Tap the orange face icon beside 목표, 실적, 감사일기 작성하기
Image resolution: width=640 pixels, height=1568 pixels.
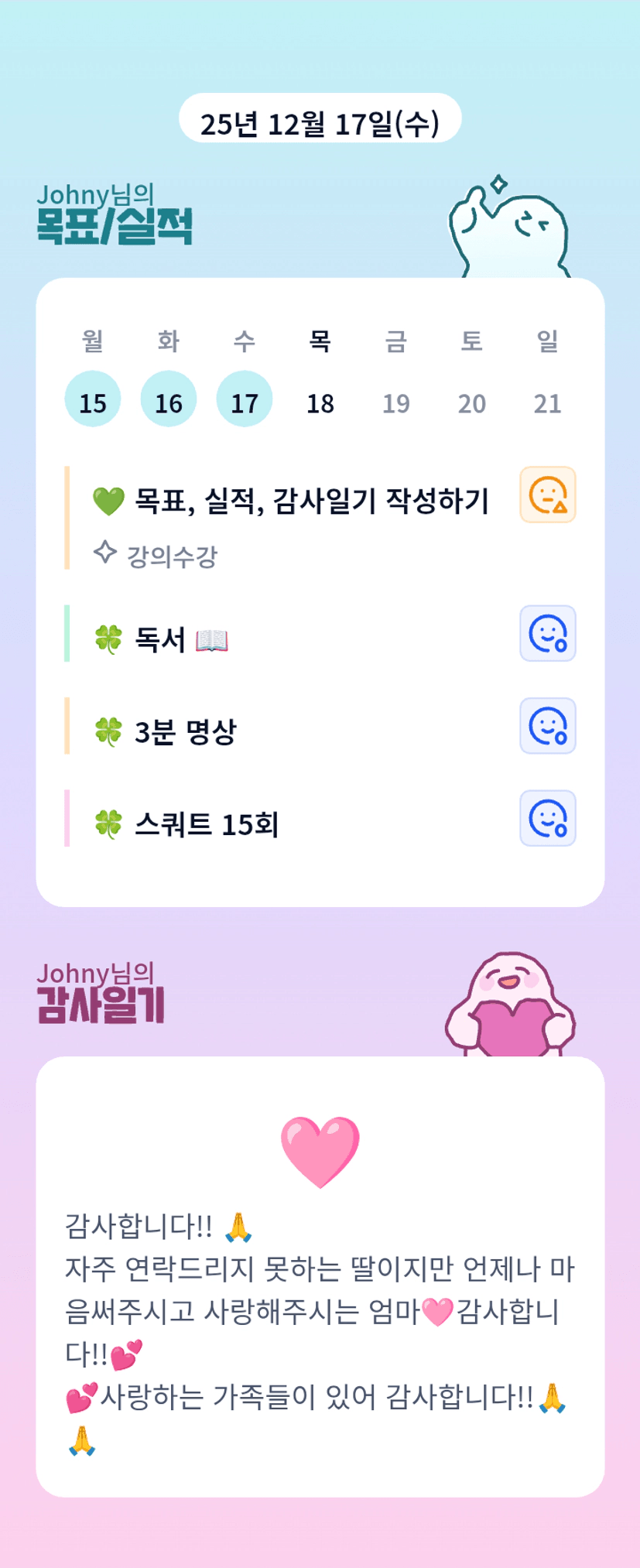click(548, 495)
